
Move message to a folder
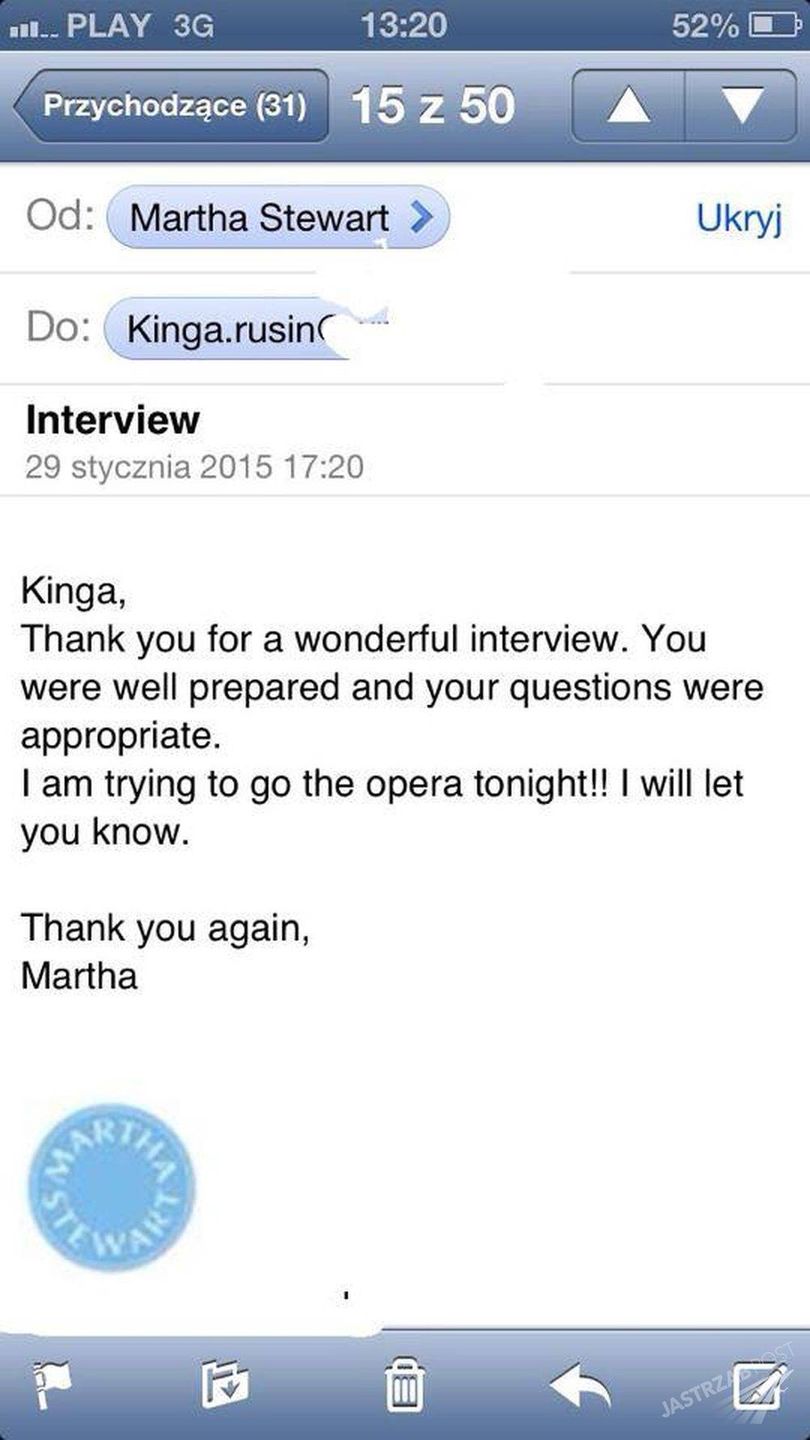(225, 1386)
